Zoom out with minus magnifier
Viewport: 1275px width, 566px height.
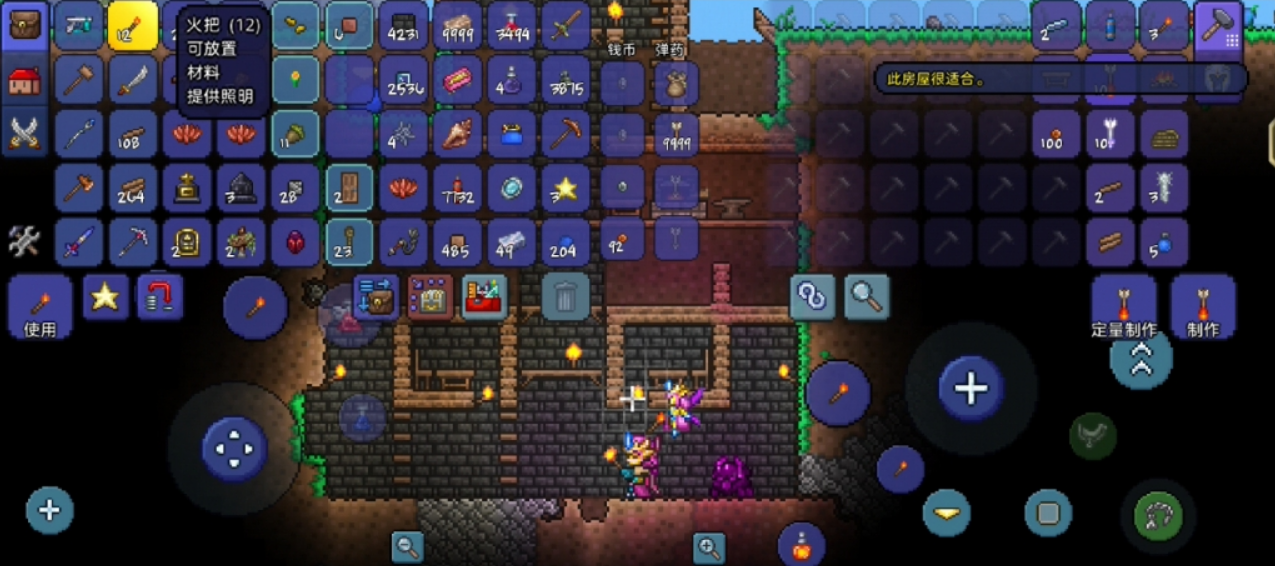tap(407, 546)
